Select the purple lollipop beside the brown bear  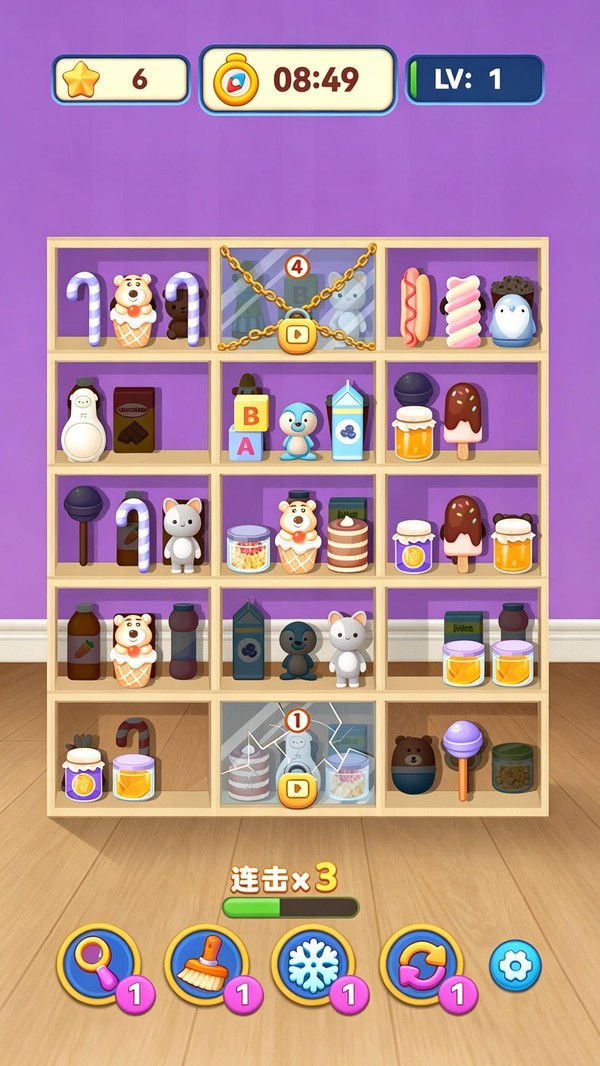click(x=463, y=760)
